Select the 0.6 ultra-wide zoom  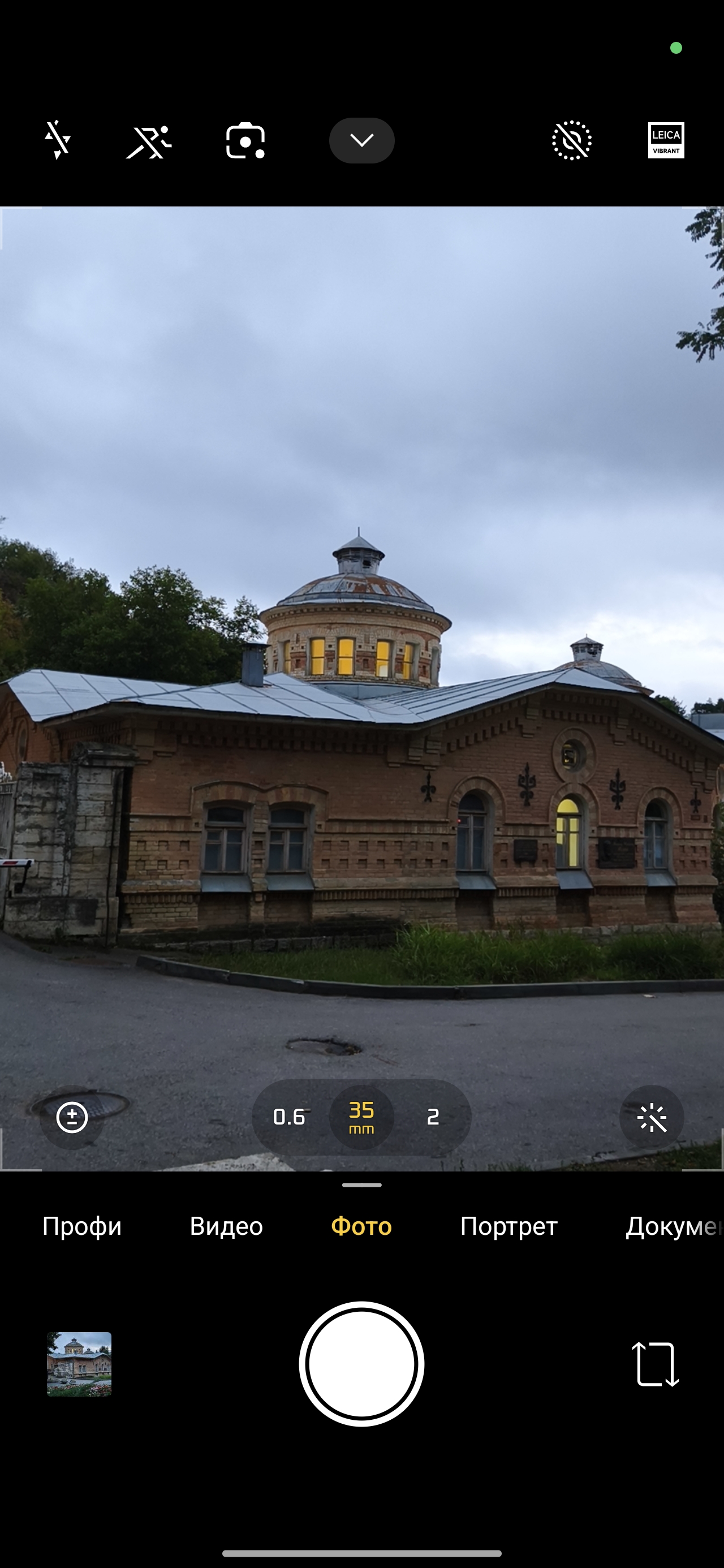click(288, 1117)
